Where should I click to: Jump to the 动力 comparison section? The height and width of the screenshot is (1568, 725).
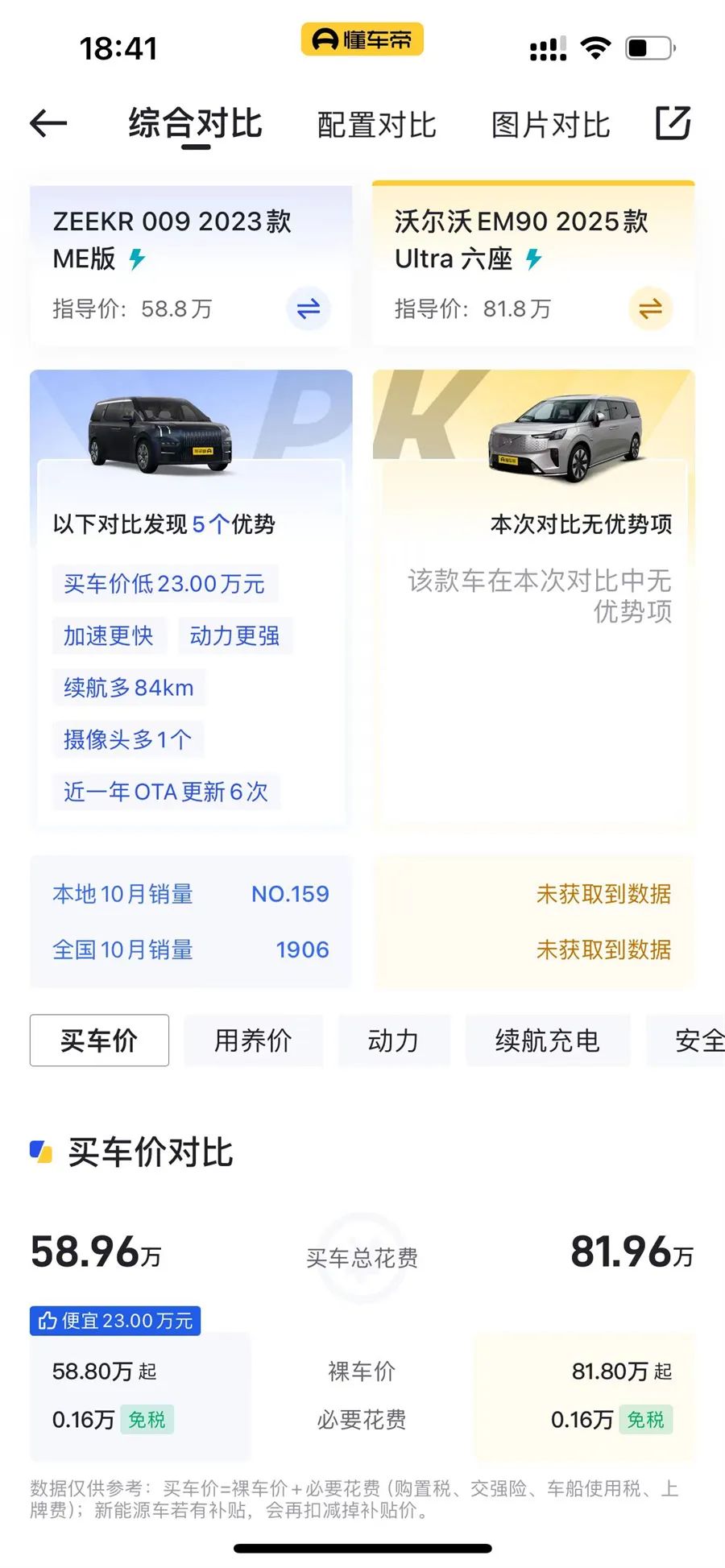(x=393, y=1041)
